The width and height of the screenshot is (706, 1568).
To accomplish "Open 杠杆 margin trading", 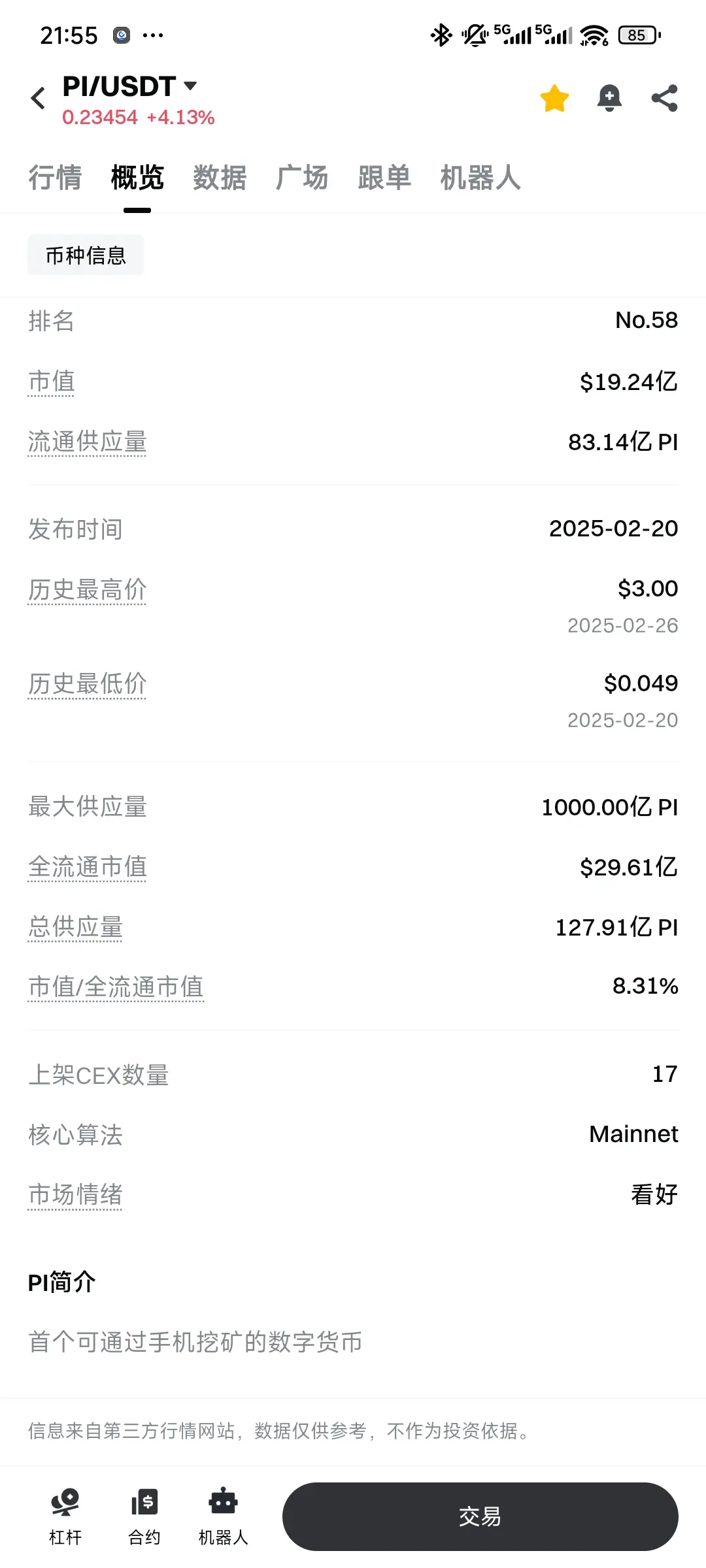I will tap(65, 1517).
